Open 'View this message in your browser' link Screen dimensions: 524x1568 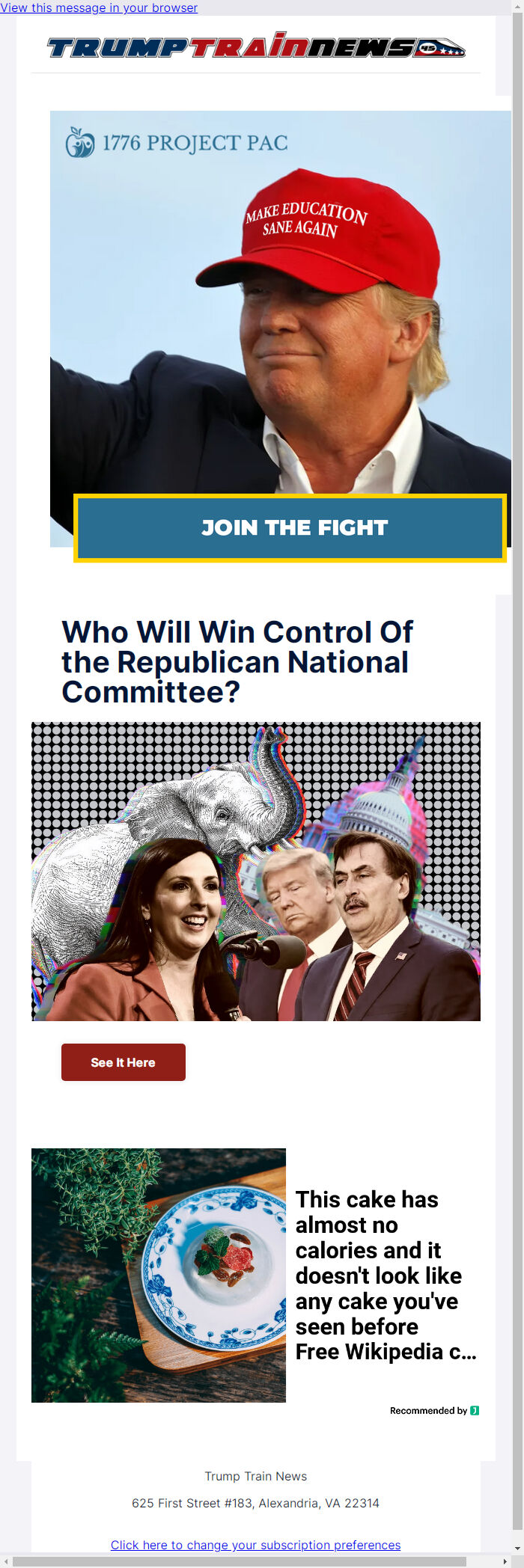tap(99, 7)
